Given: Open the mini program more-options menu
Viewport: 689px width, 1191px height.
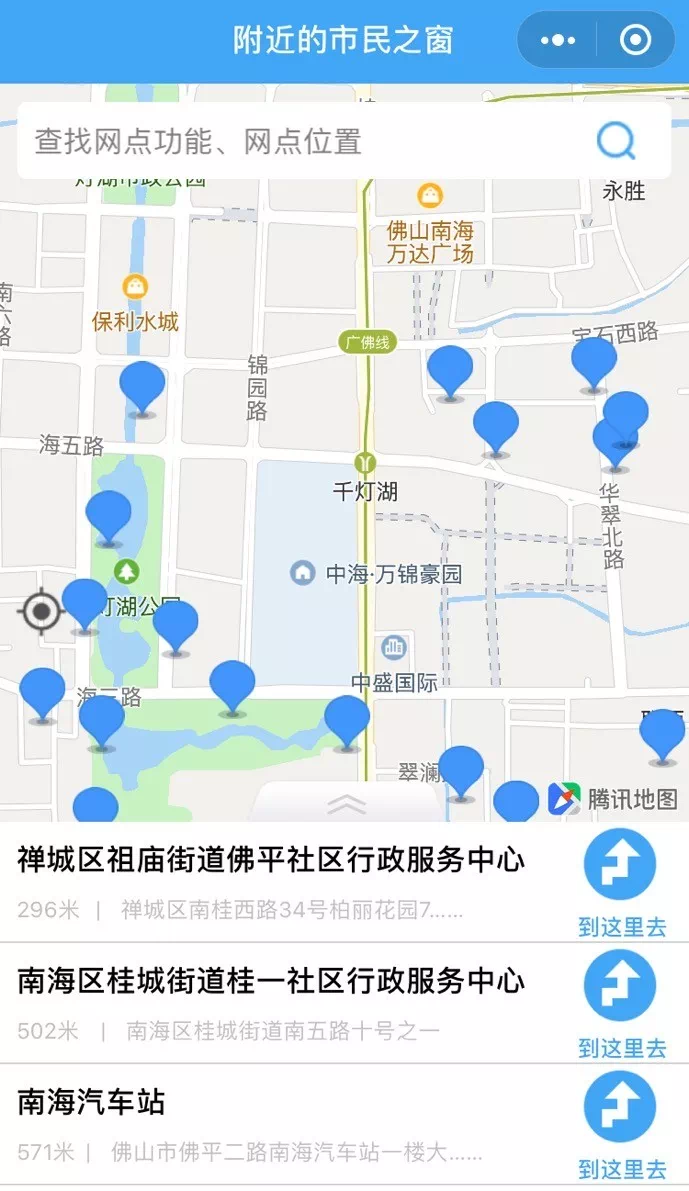Looking at the screenshot, I should click(x=558, y=41).
